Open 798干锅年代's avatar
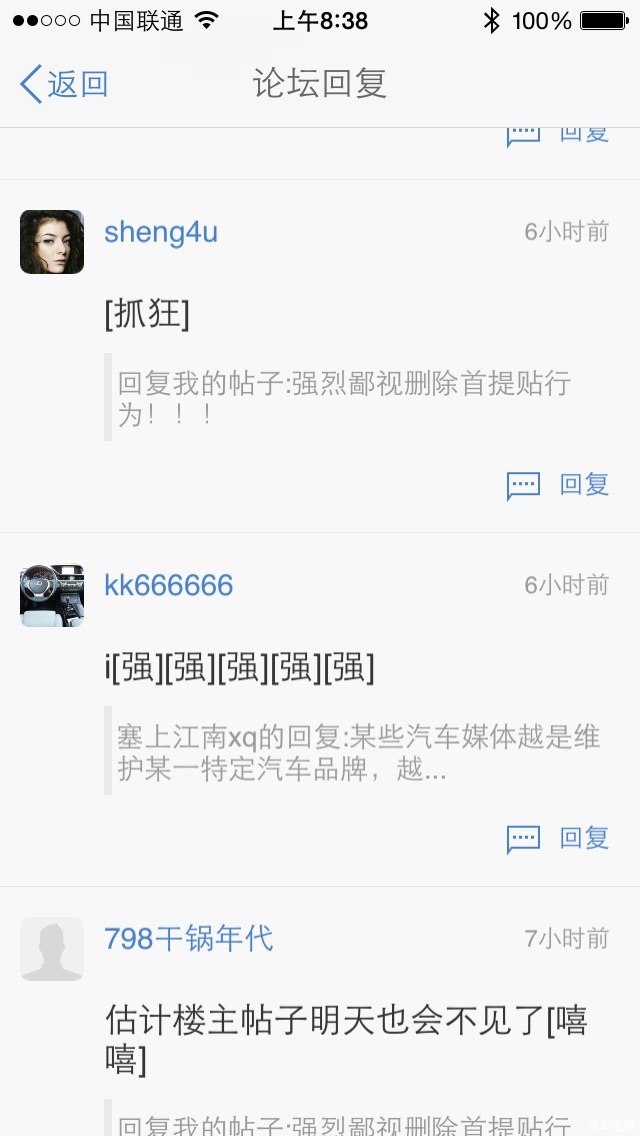This screenshot has width=640, height=1136. tap(52, 948)
